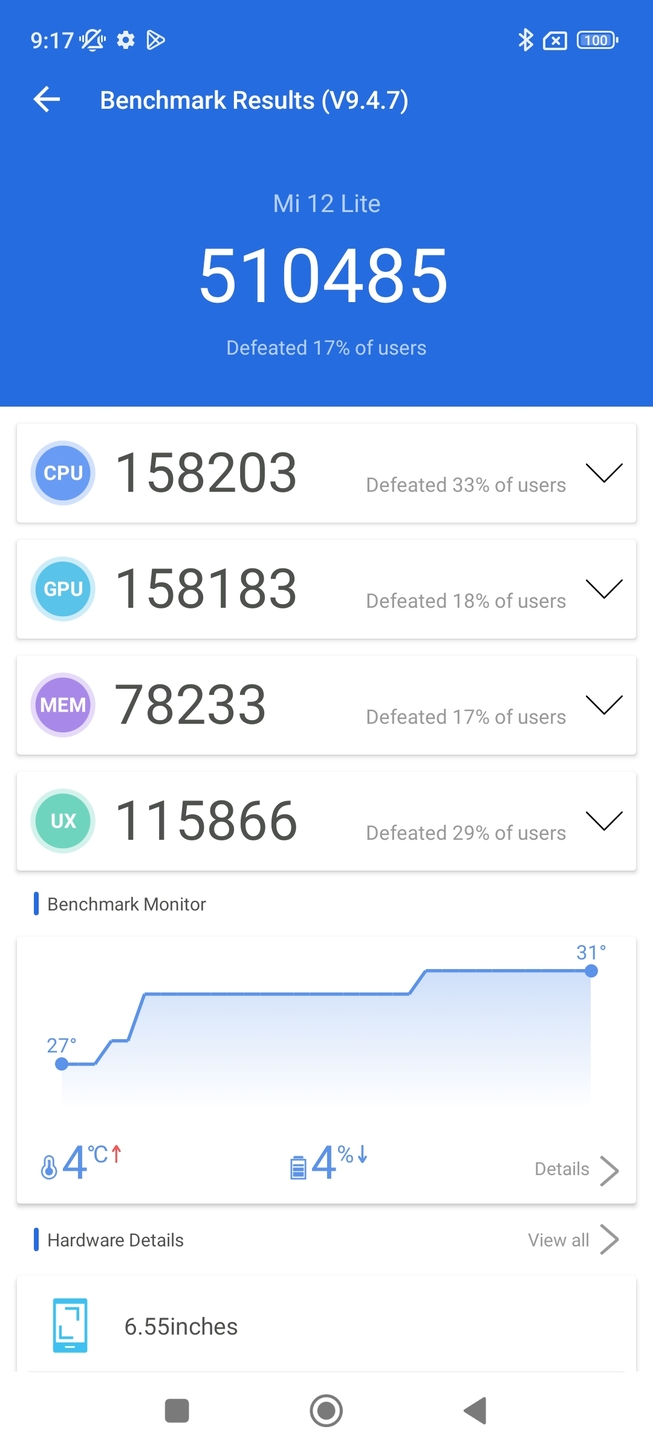View all hardware details
Viewport: 653px width, 1450px height.
[x=573, y=1240]
